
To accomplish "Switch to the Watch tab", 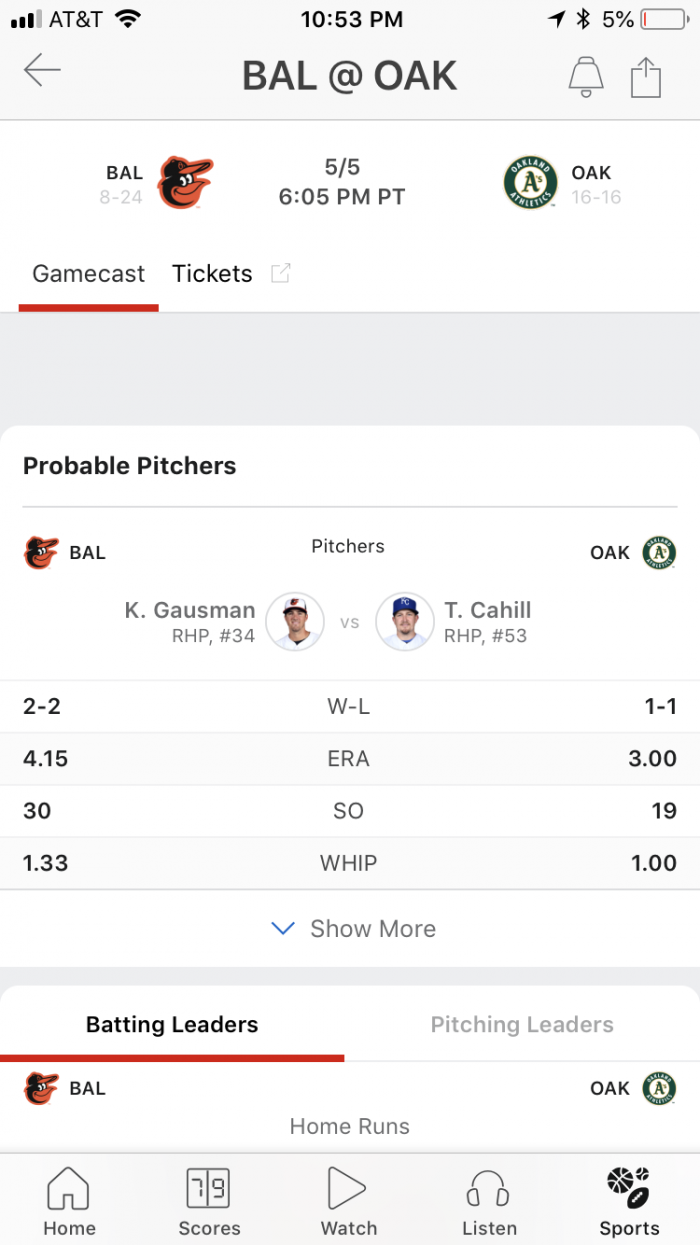I will (349, 1201).
